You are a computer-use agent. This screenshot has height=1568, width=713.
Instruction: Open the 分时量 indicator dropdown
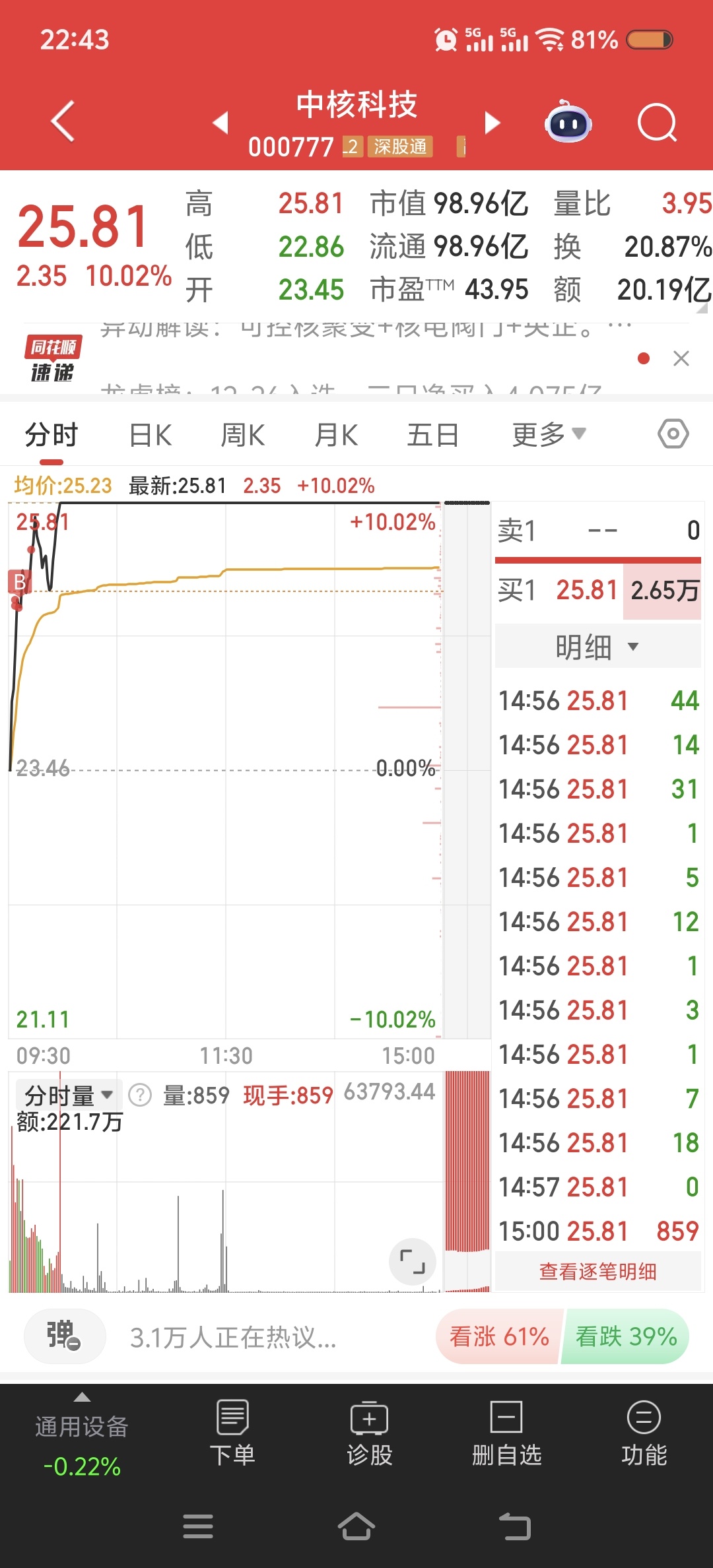point(68,1095)
